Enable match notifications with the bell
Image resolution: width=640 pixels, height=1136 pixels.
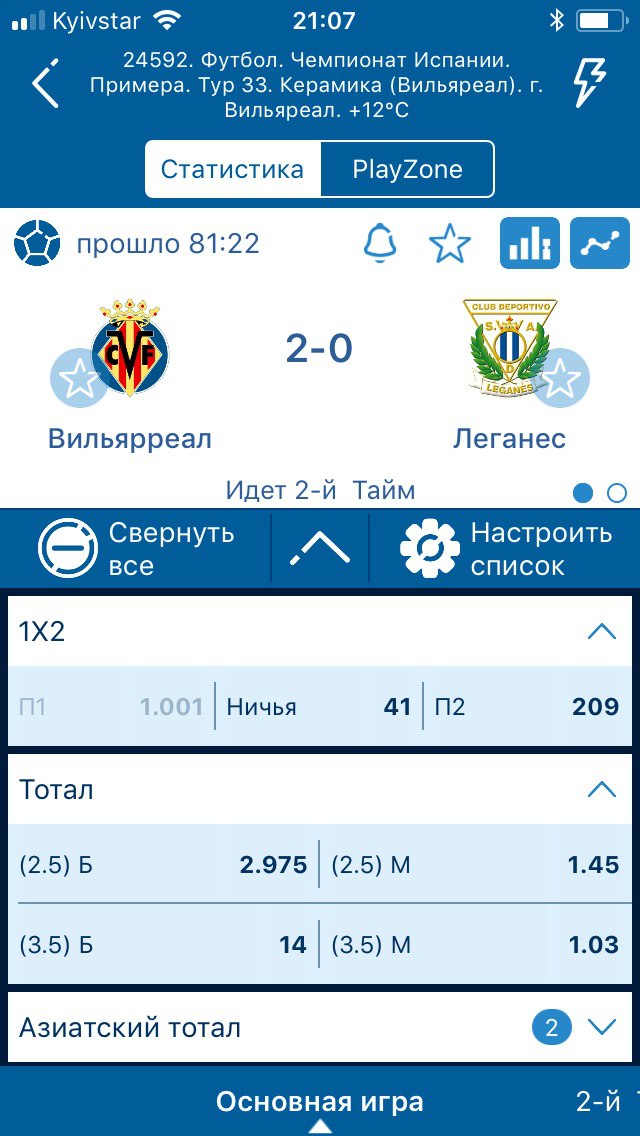[x=380, y=244]
